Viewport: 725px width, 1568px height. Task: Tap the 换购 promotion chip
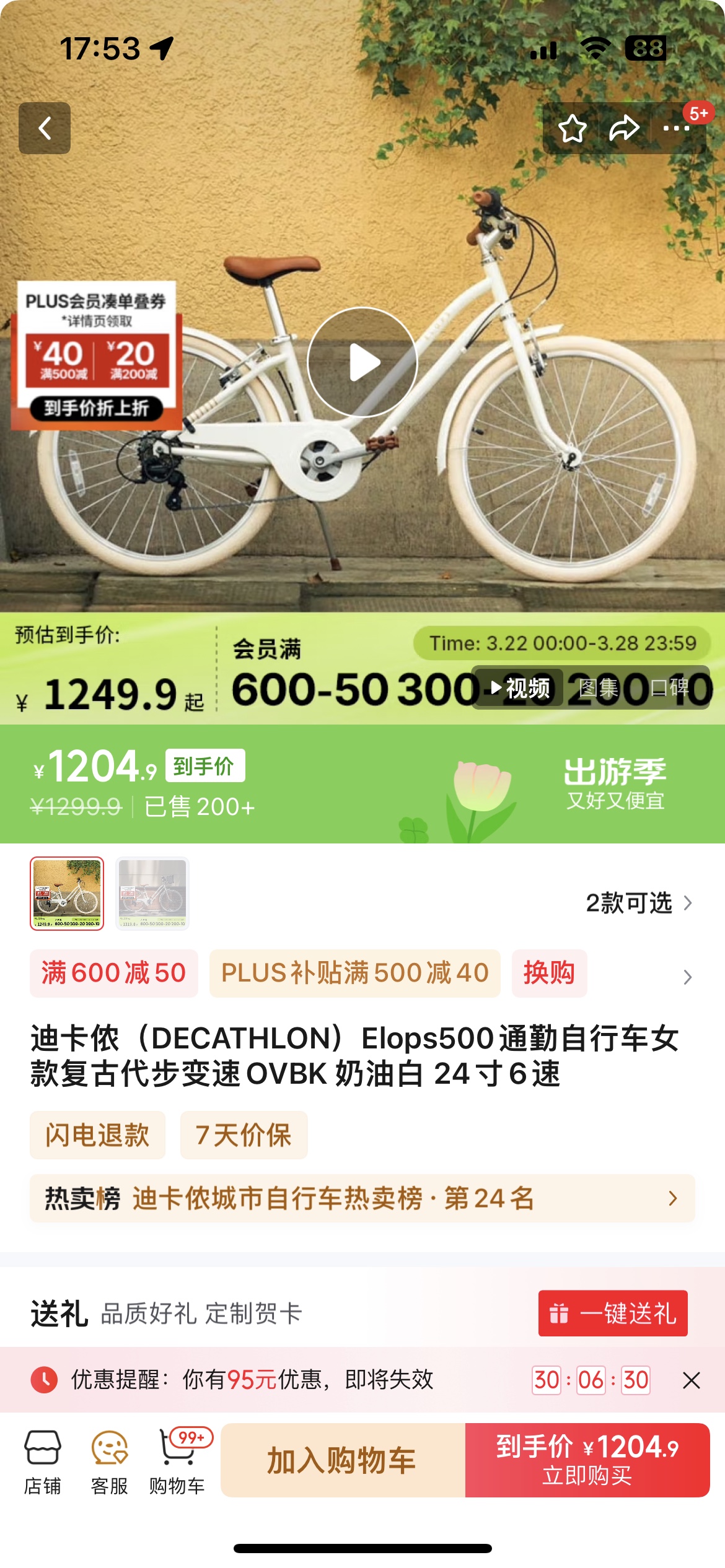pyautogui.click(x=549, y=973)
